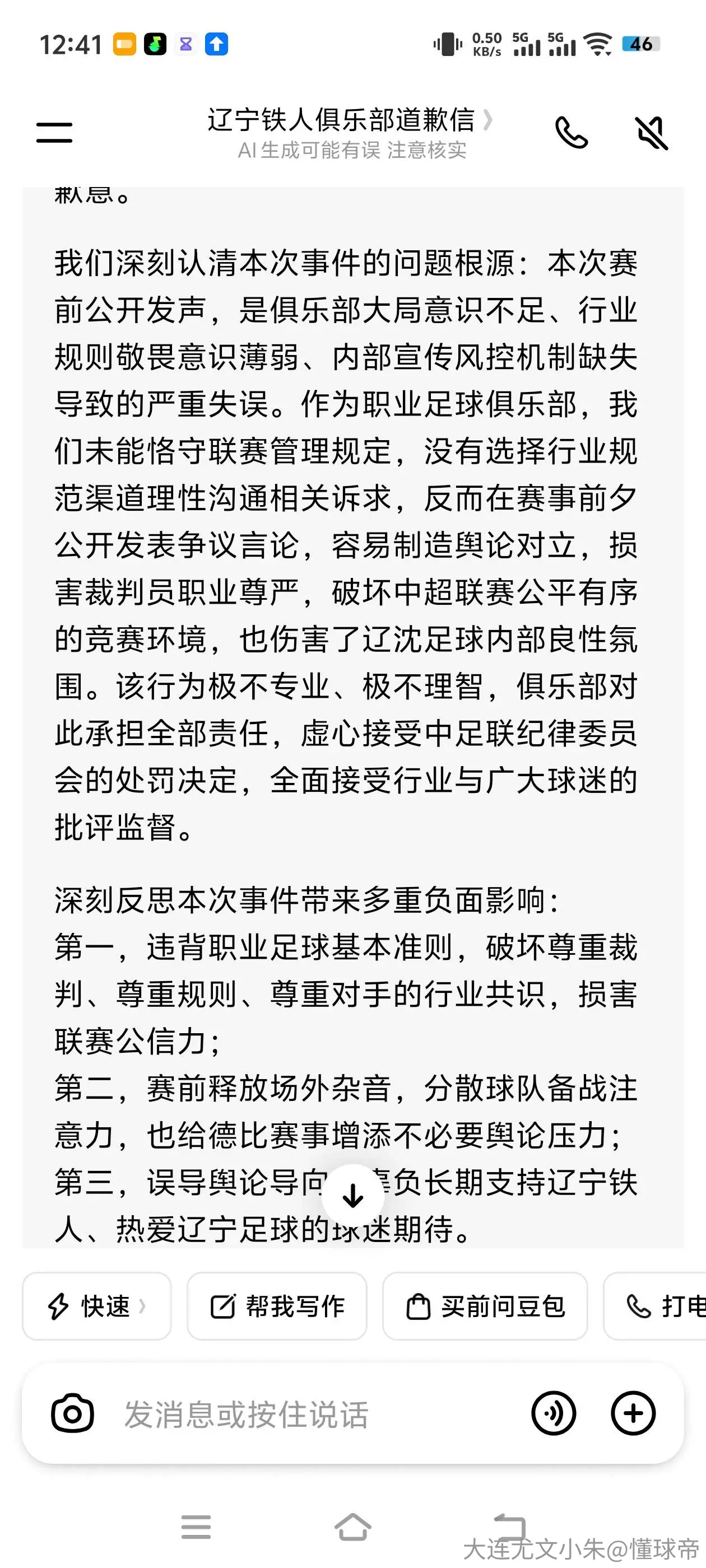Viewport: 706px width, 1568px height.
Task: Open the camera from the input bar
Action: [72, 1413]
